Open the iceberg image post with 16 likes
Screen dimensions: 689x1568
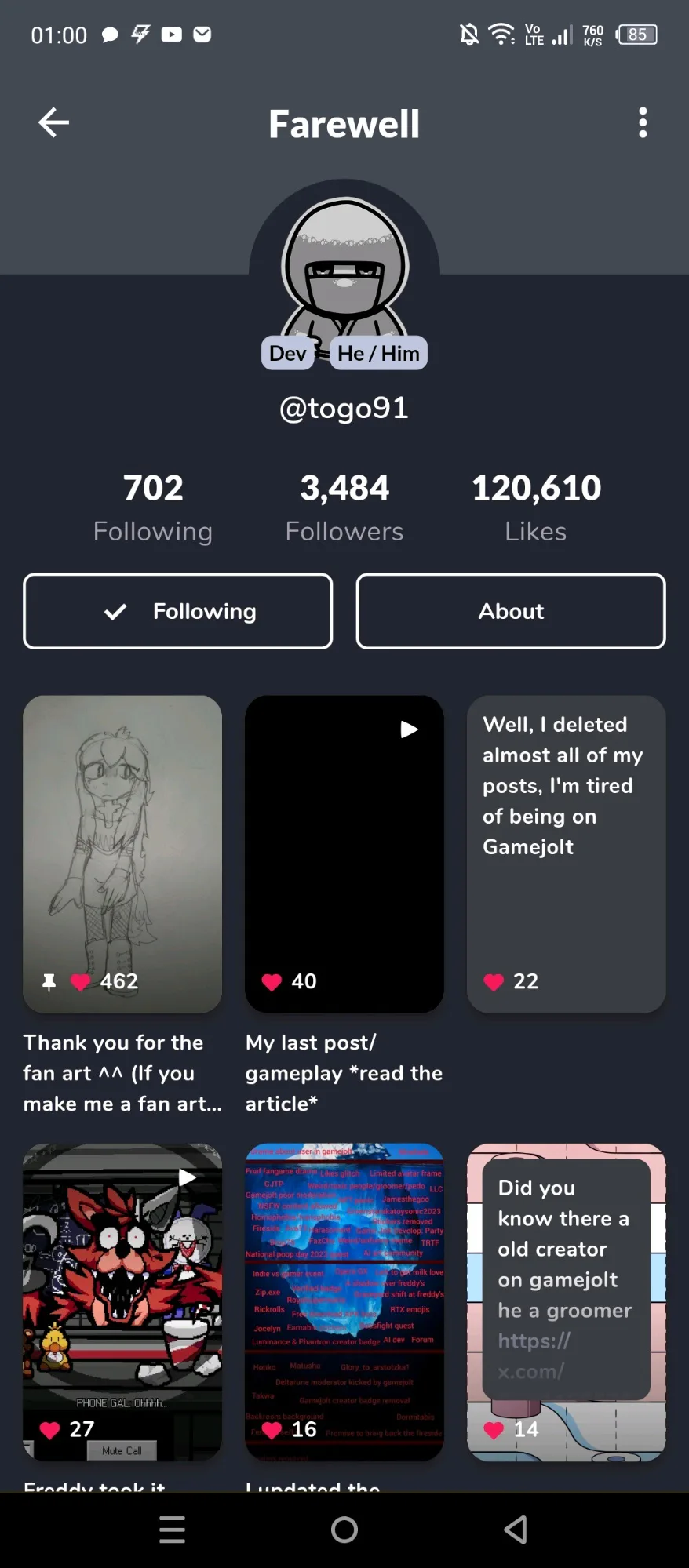pos(344,1301)
